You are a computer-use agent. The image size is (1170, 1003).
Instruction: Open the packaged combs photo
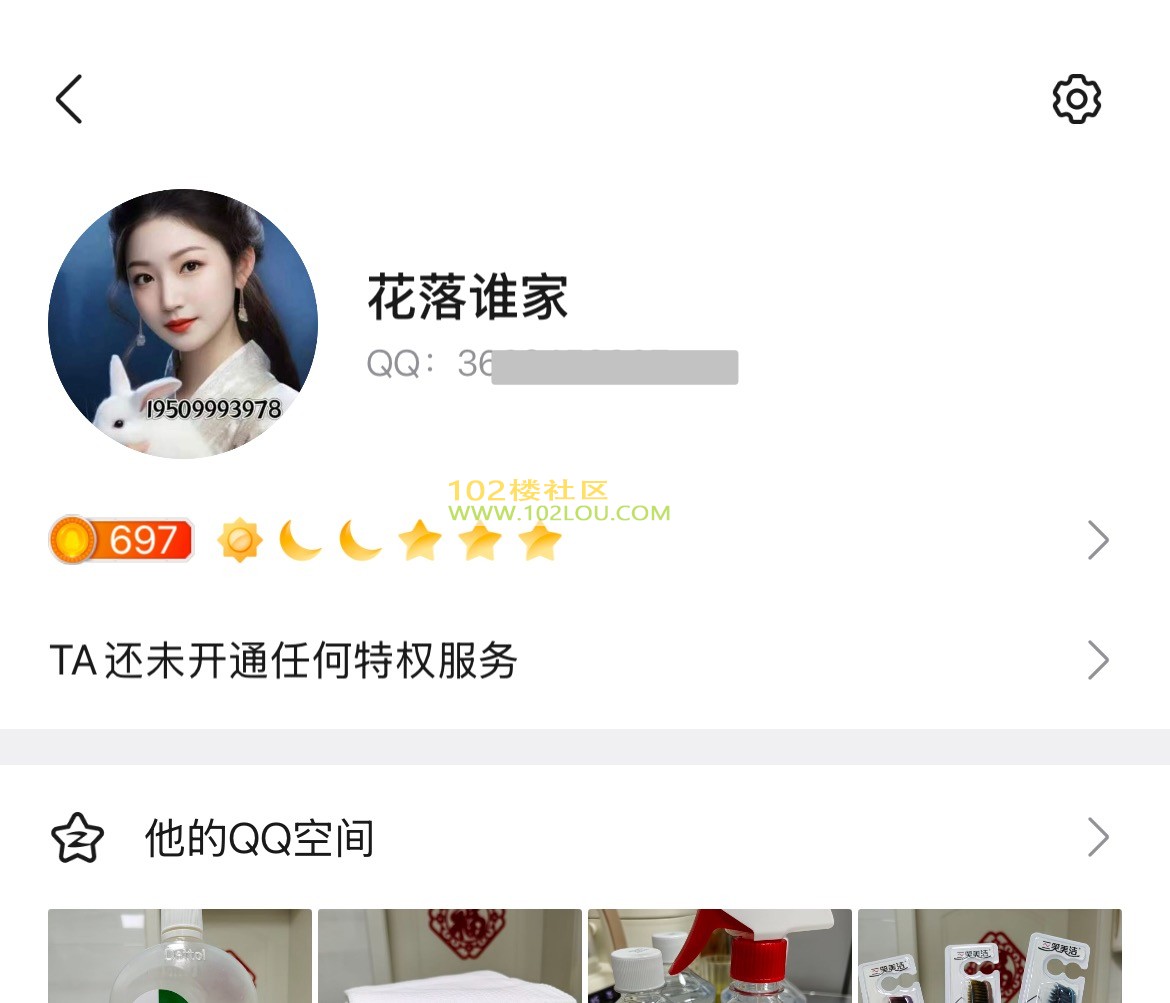[989, 956]
